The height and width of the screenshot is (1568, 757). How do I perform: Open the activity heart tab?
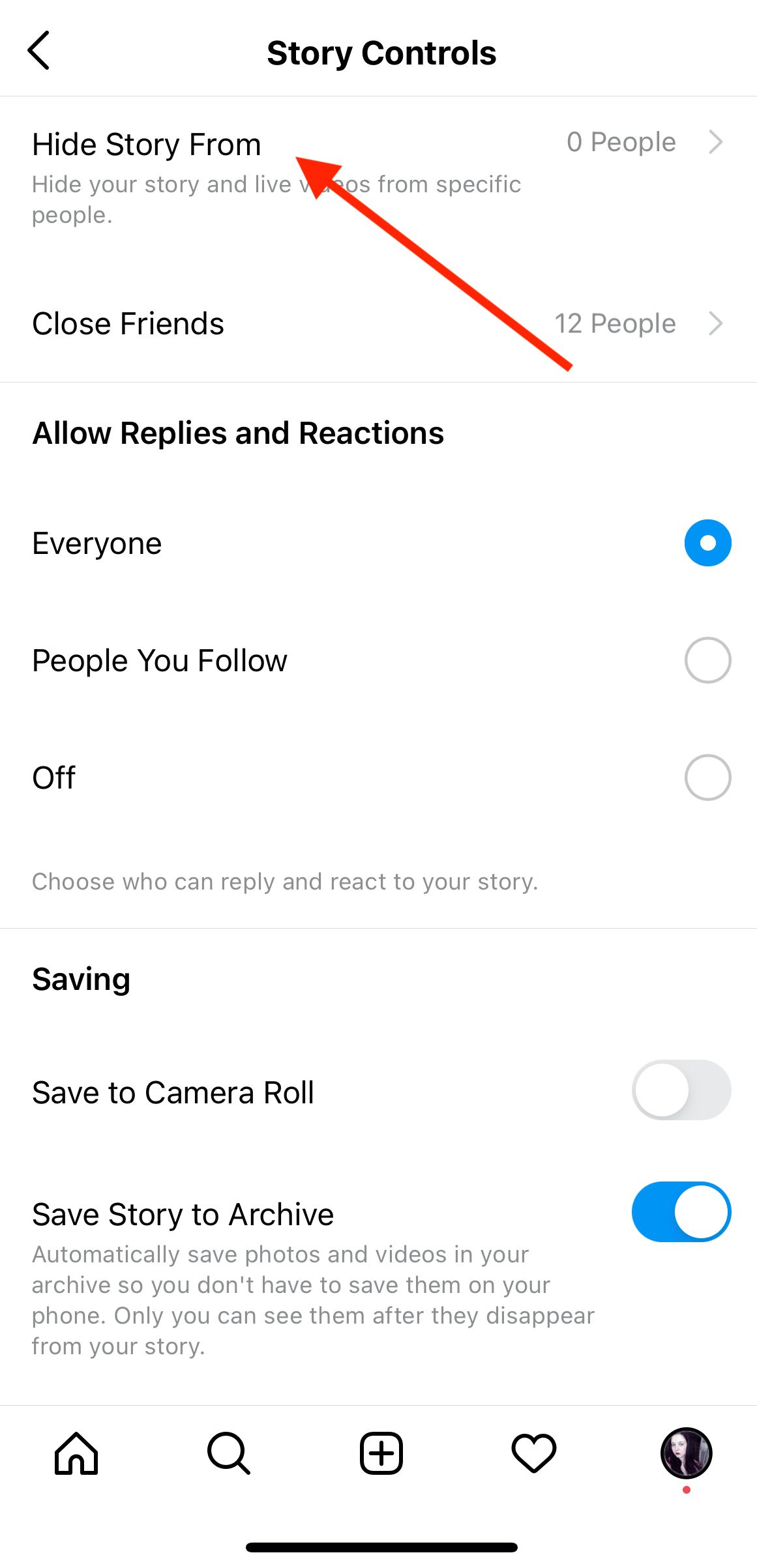(534, 1453)
